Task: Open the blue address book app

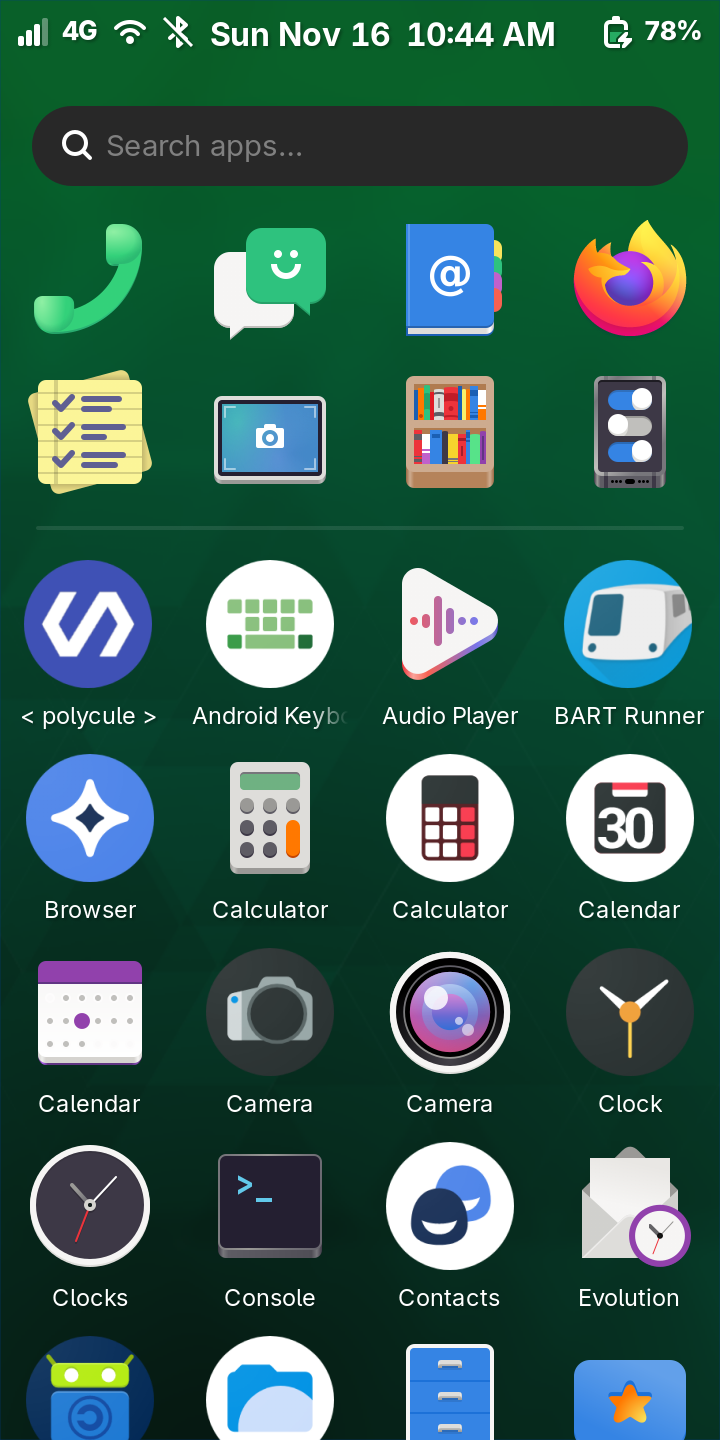Action: 450,279
